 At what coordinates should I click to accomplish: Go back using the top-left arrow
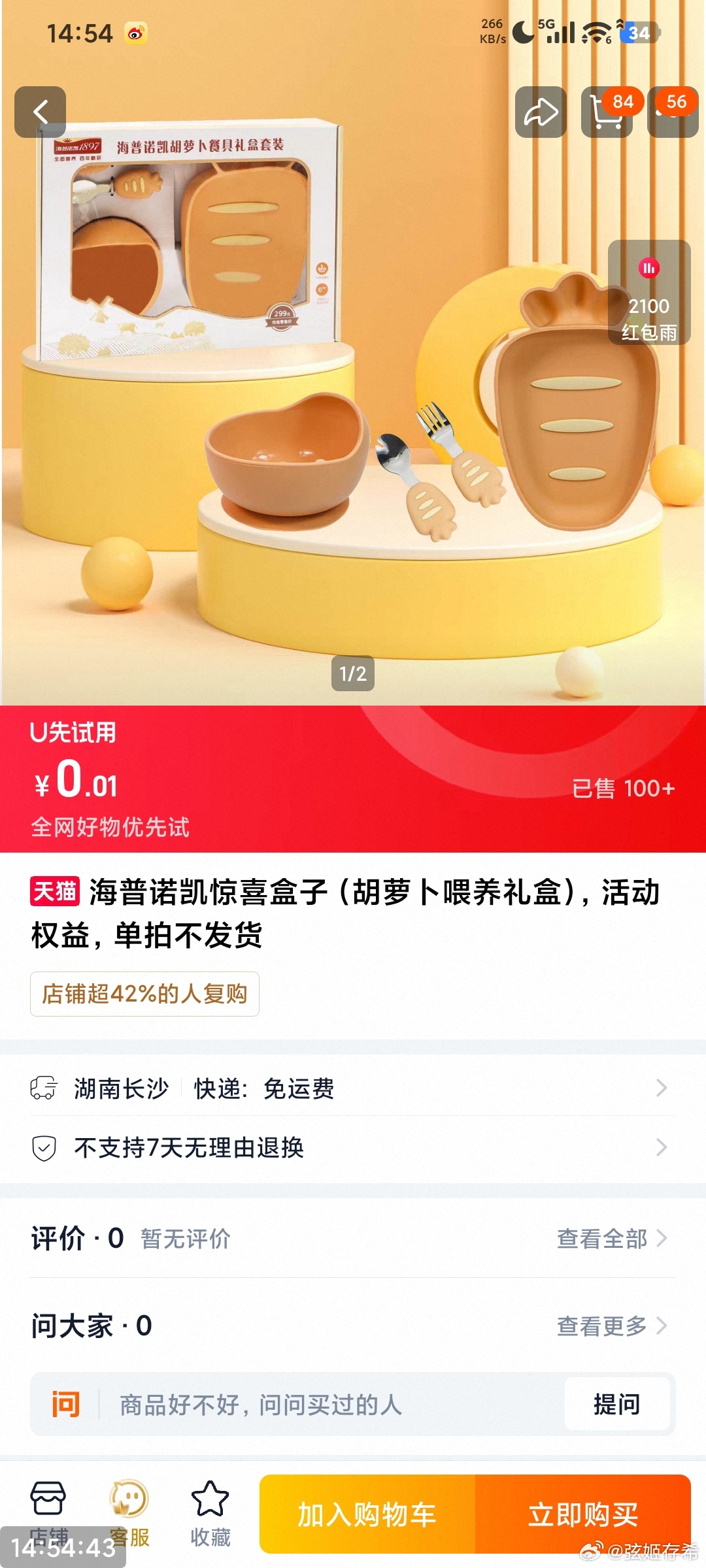click(41, 112)
